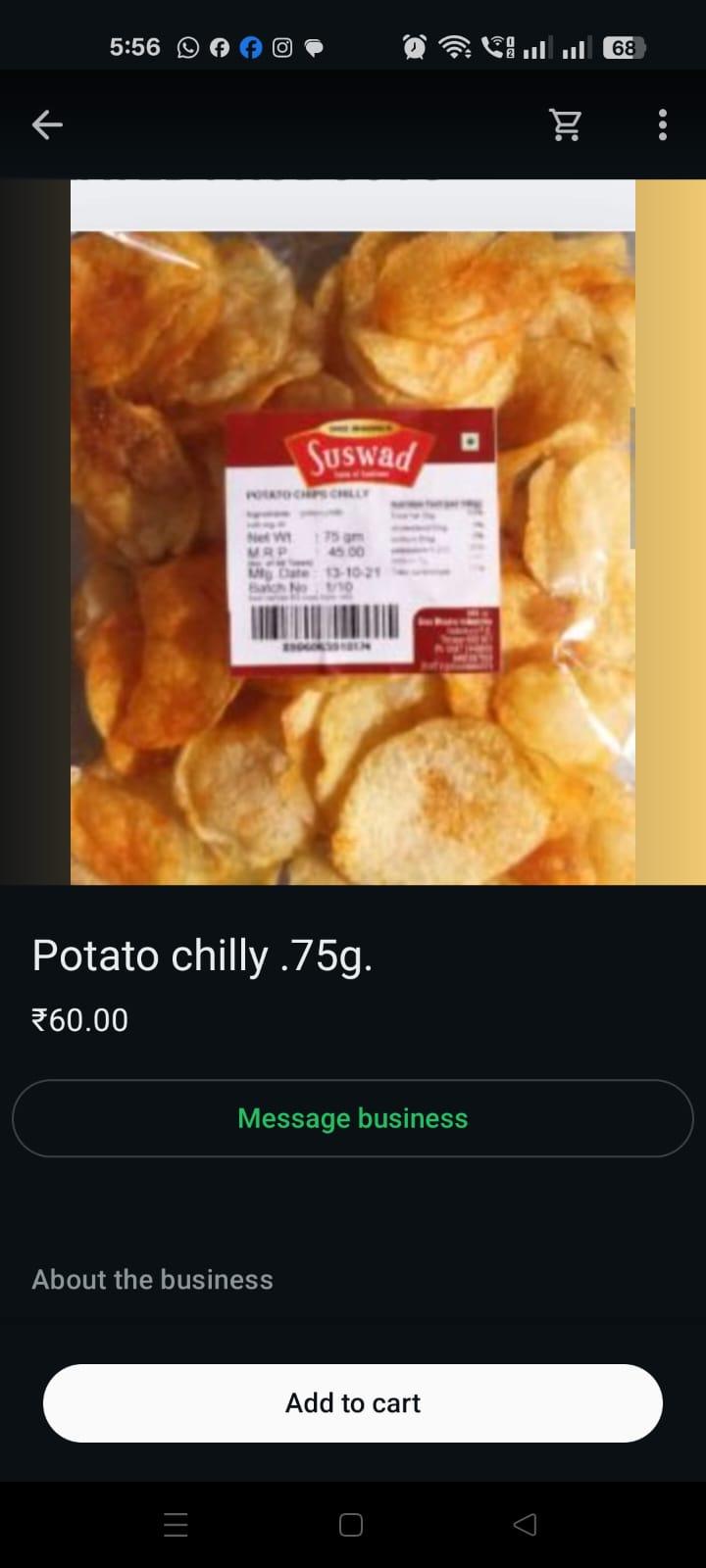Open the three-dot overflow menu
Image resolution: width=706 pixels, height=1568 pixels.
point(663,124)
